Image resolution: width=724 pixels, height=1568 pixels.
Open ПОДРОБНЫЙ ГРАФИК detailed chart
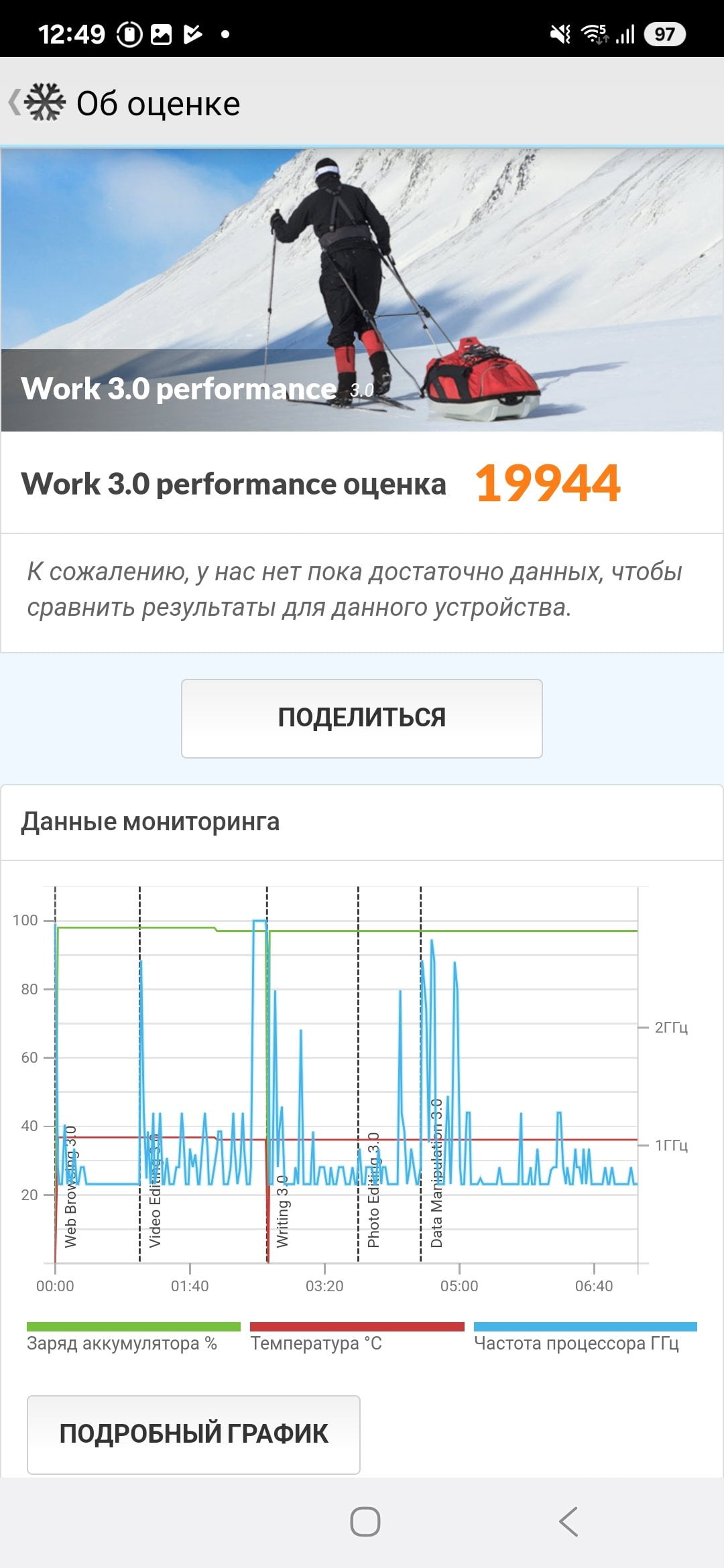click(x=194, y=1435)
